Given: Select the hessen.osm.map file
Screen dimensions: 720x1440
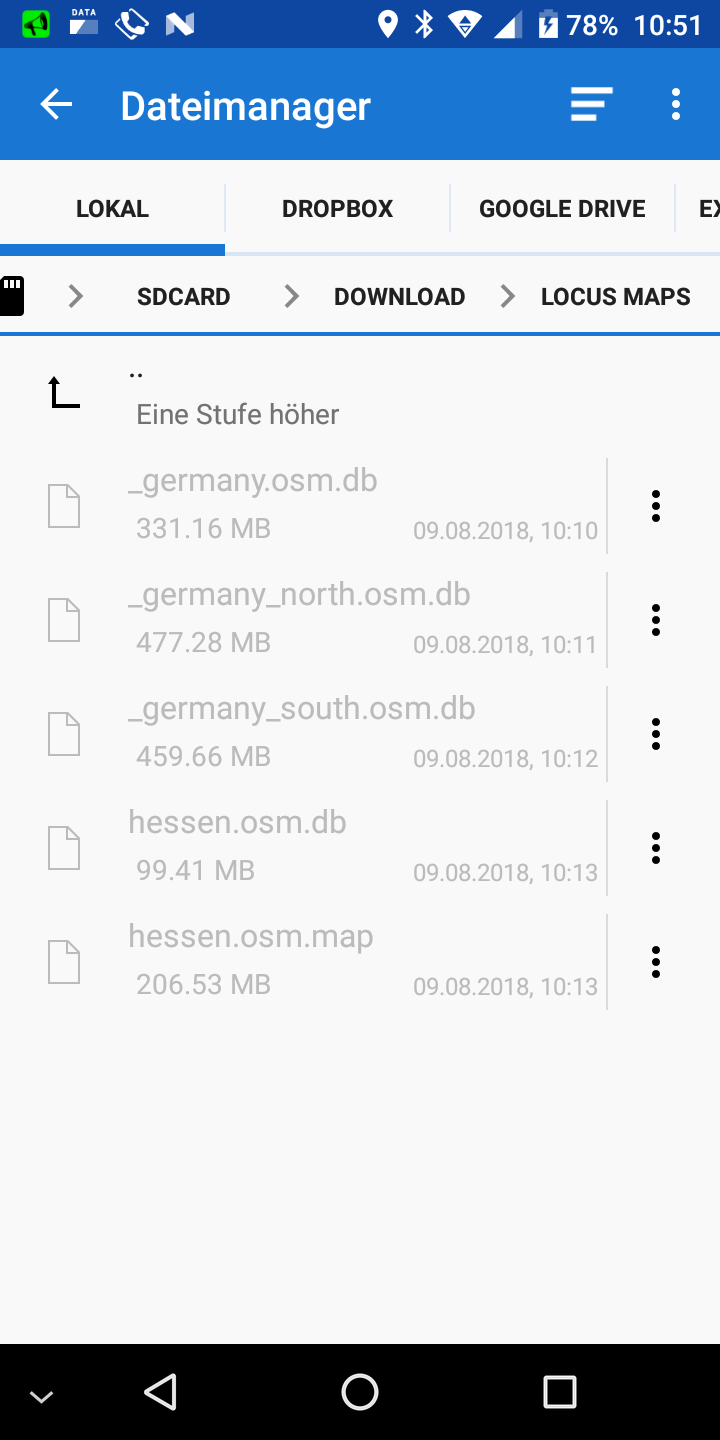Looking at the screenshot, I should pyautogui.click(x=300, y=962).
